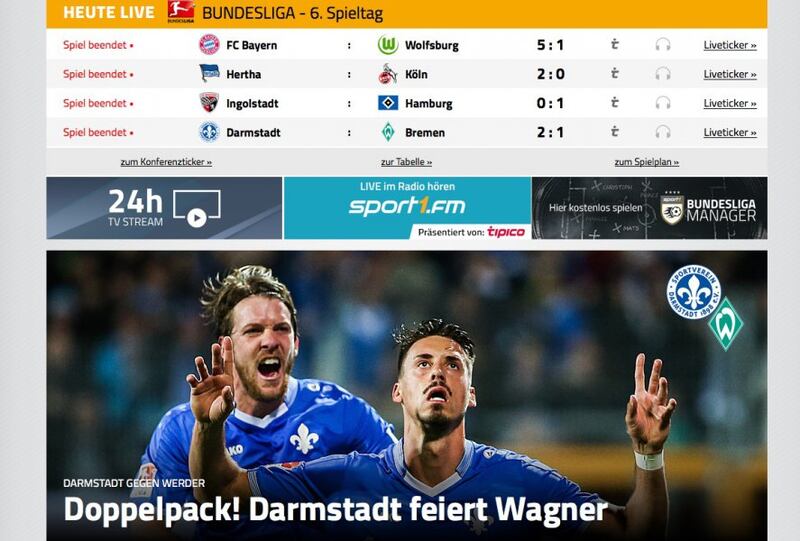Open the Bundesliga Manager game banner
Screen dimensions: 800x541
point(649,208)
